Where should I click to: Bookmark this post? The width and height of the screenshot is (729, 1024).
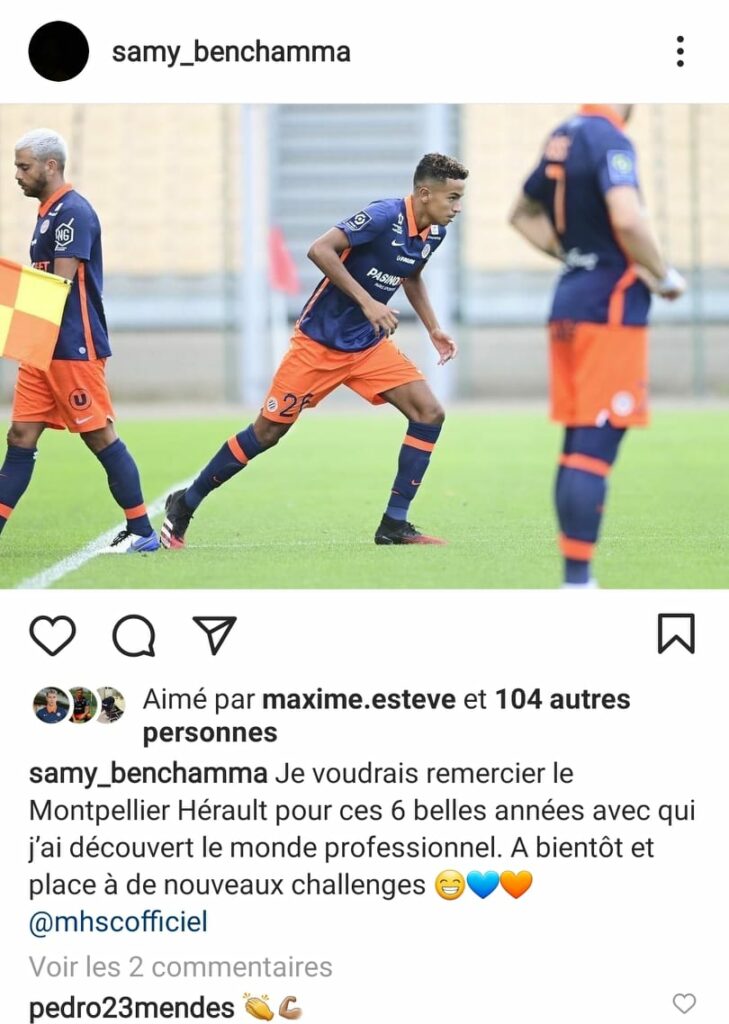676,634
